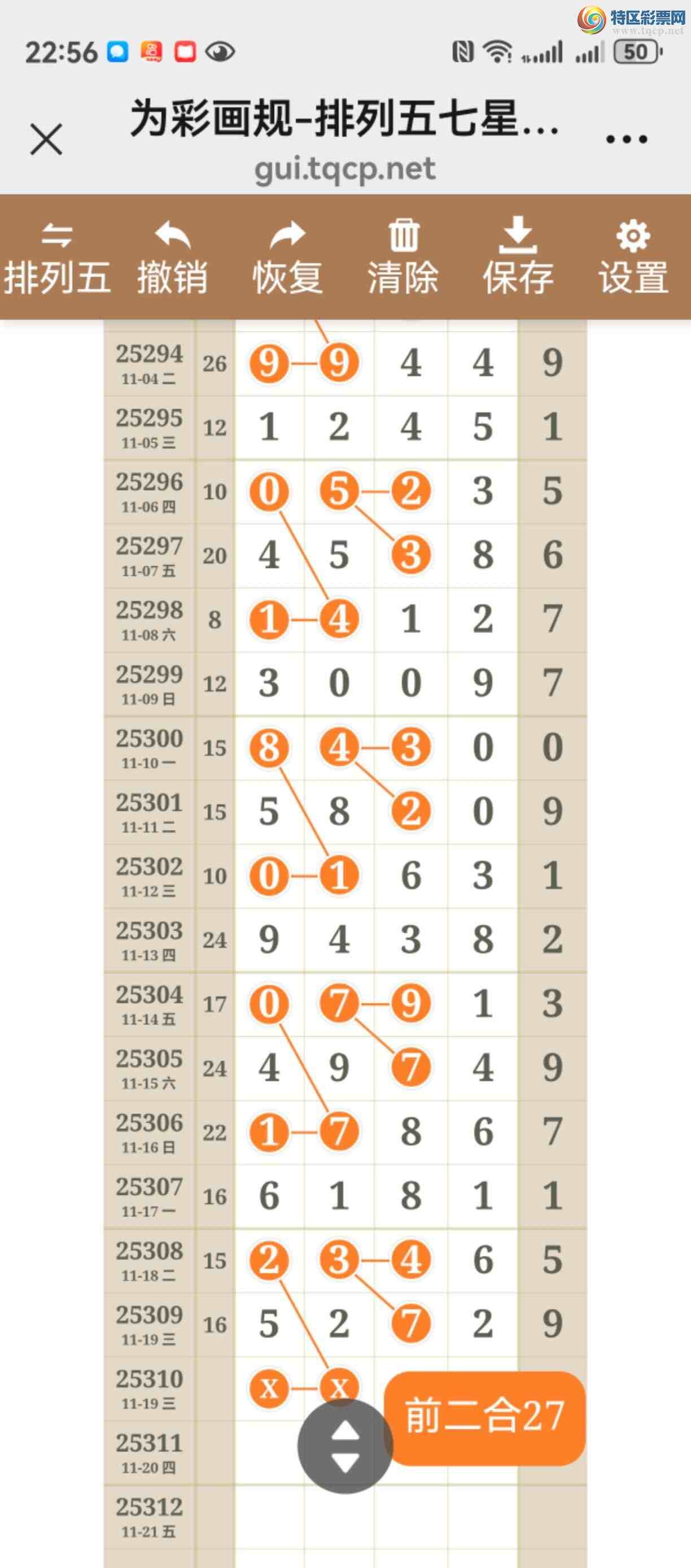Viewport: 691px width, 1568px height.
Task: Tap the 前二合27 orange label
Action: click(x=485, y=1417)
